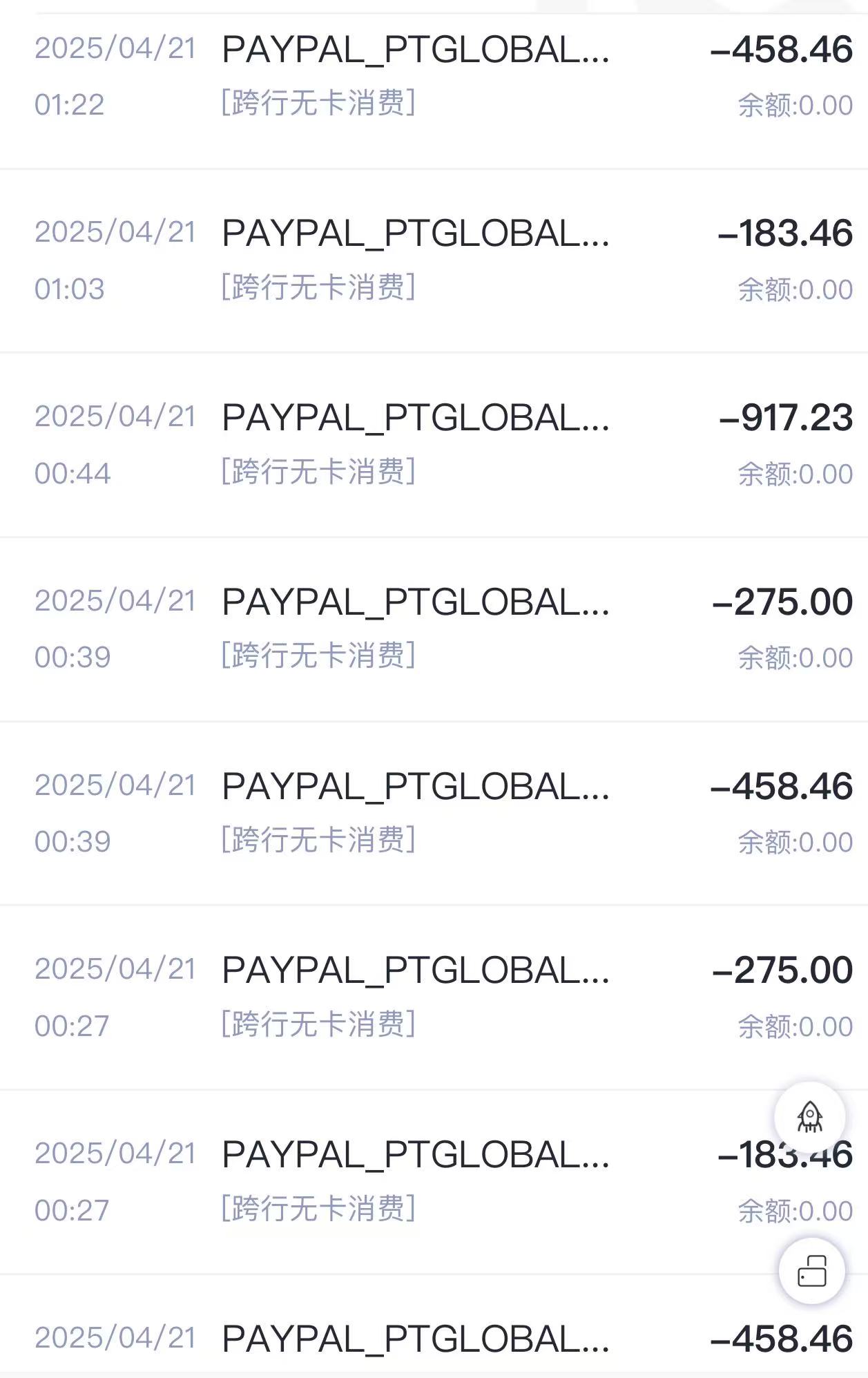This screenshot has width=868, height=1378.
Task: Tap the rocket back-to-top floating button
Action: click(810, 1116)
